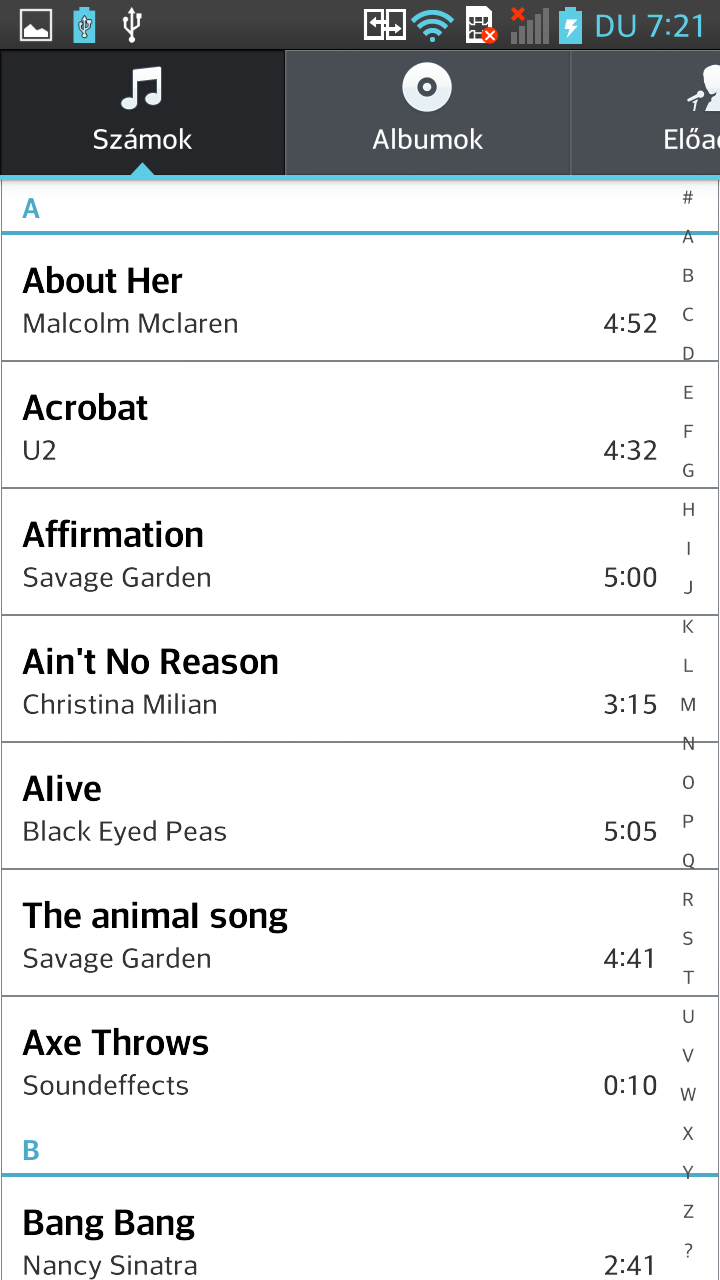Play Alive by Black Eyed Peas
This screenshot has height=1280, width=720.
point(330,806)
